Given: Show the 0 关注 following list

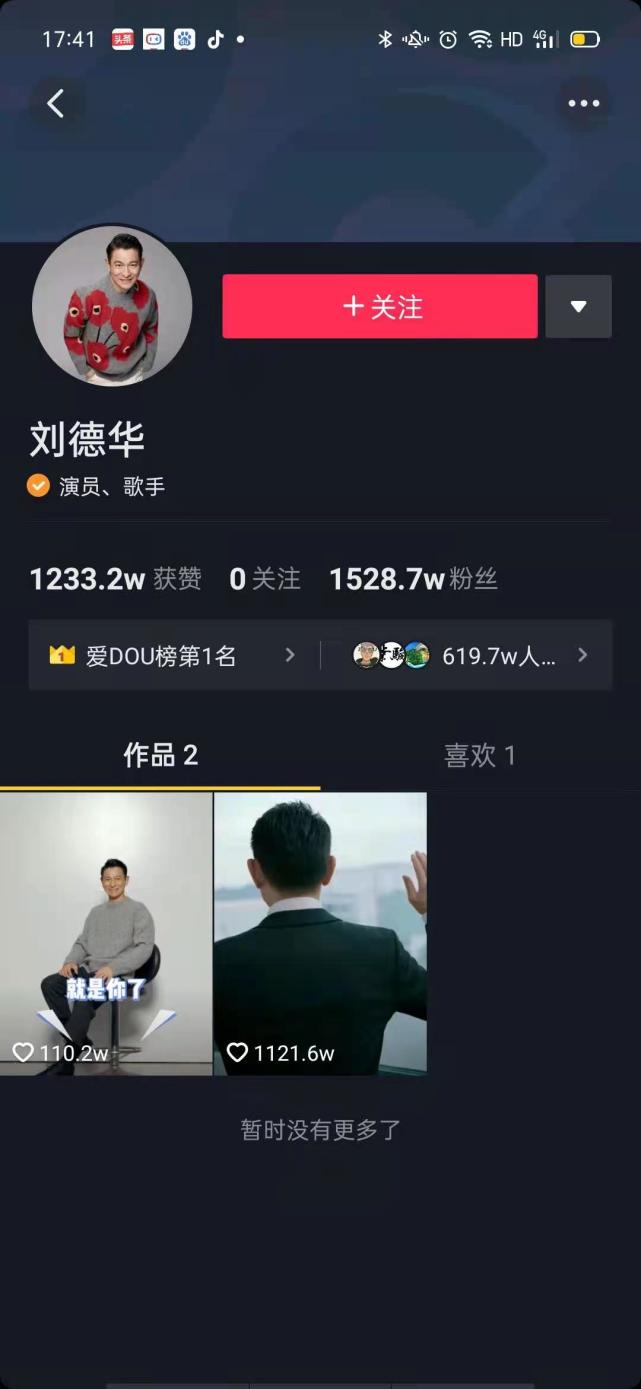Looking at the screenshot, I should pos(265,579).
